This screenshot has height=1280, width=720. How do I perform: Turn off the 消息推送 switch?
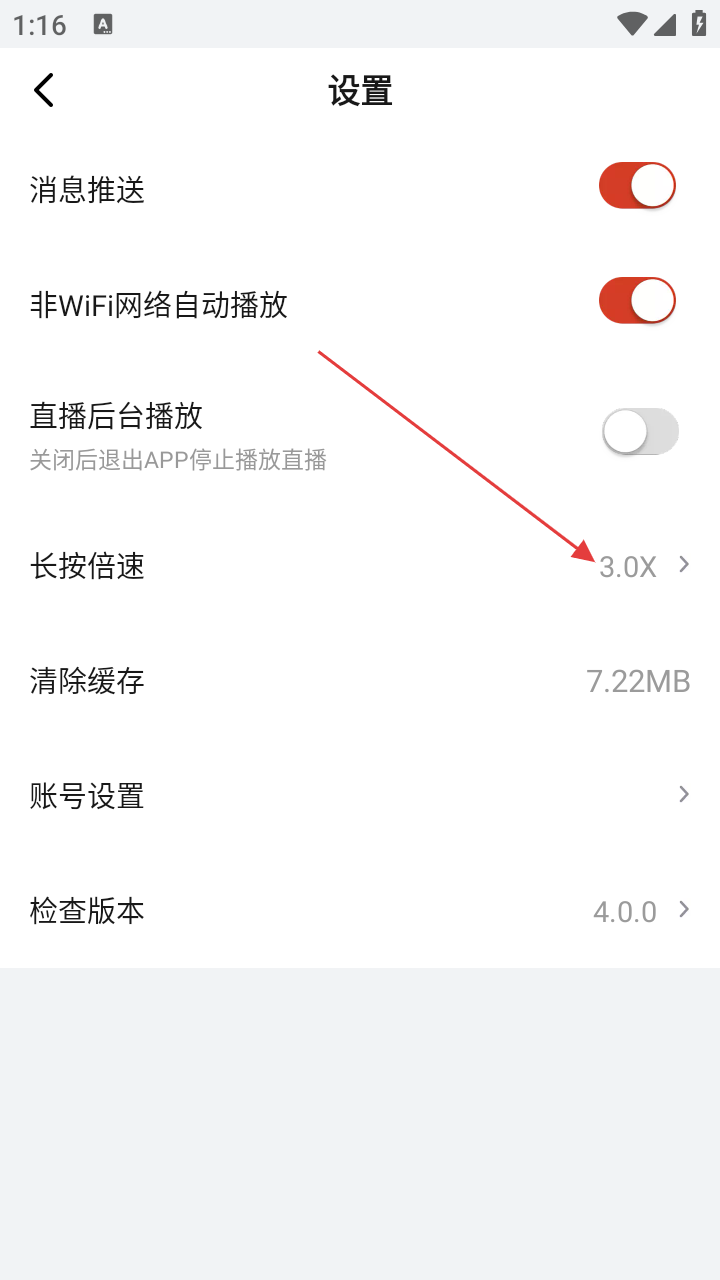[637, 186]
